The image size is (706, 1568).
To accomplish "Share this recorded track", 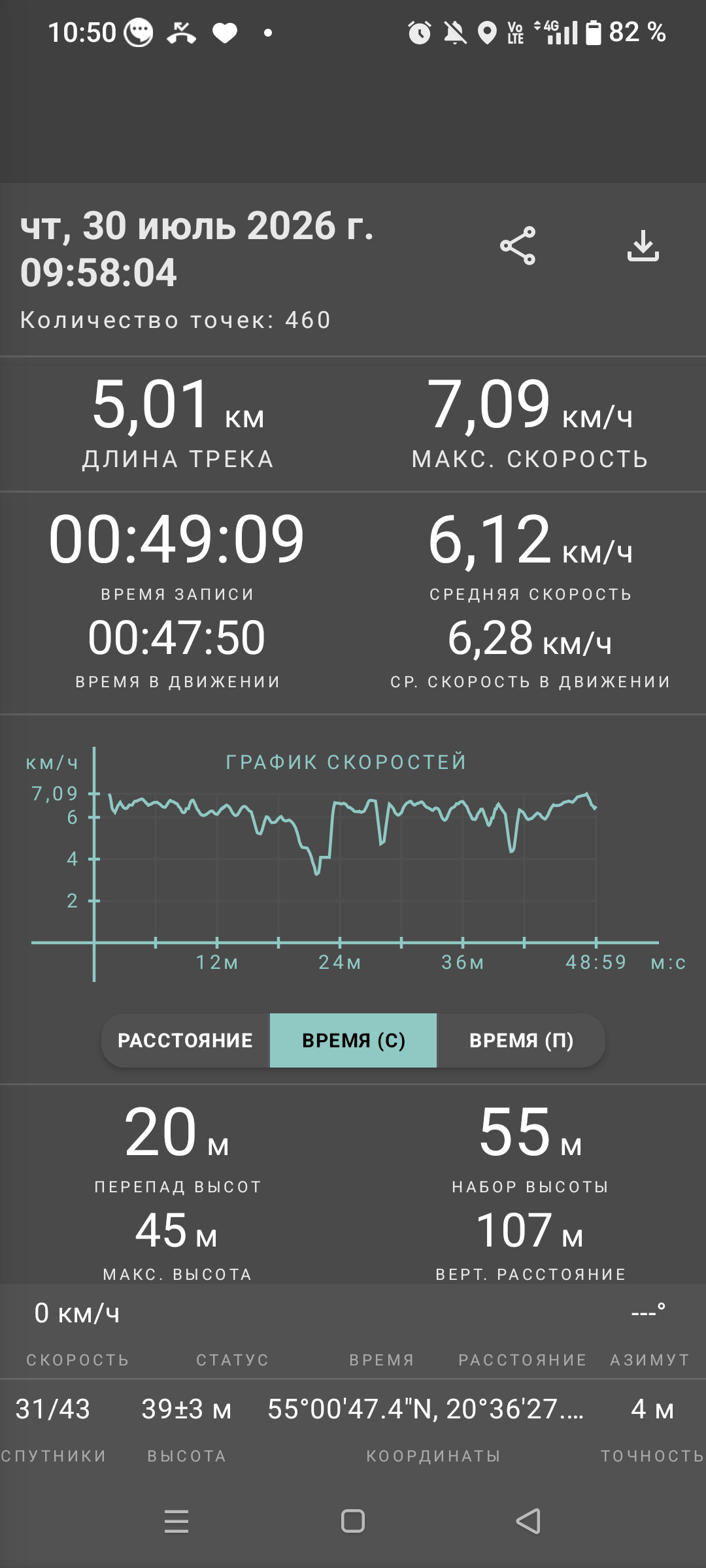I will pos(518,246).
